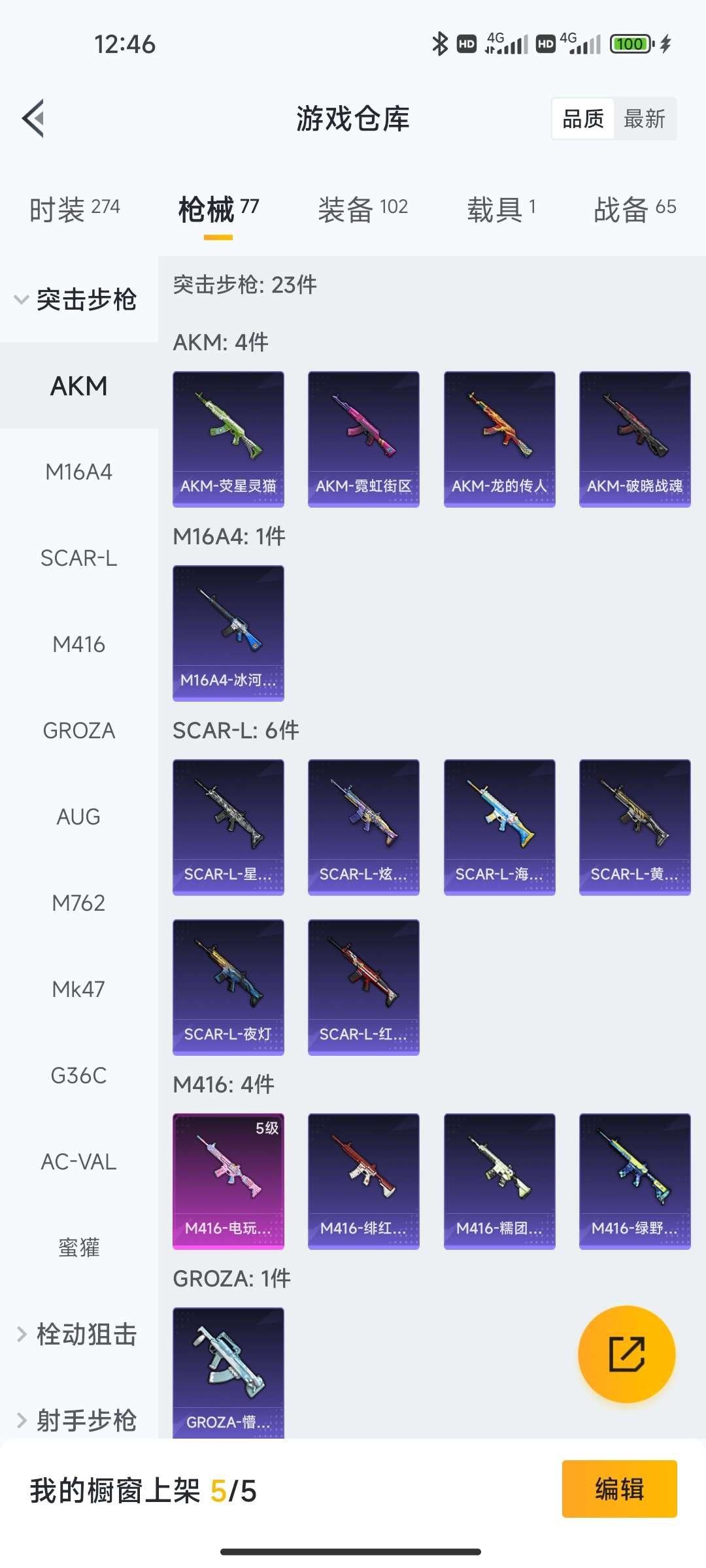The image size is (706, 1568).
Task: Expand the 射手步枪 category
Action: pos(77,1420)
